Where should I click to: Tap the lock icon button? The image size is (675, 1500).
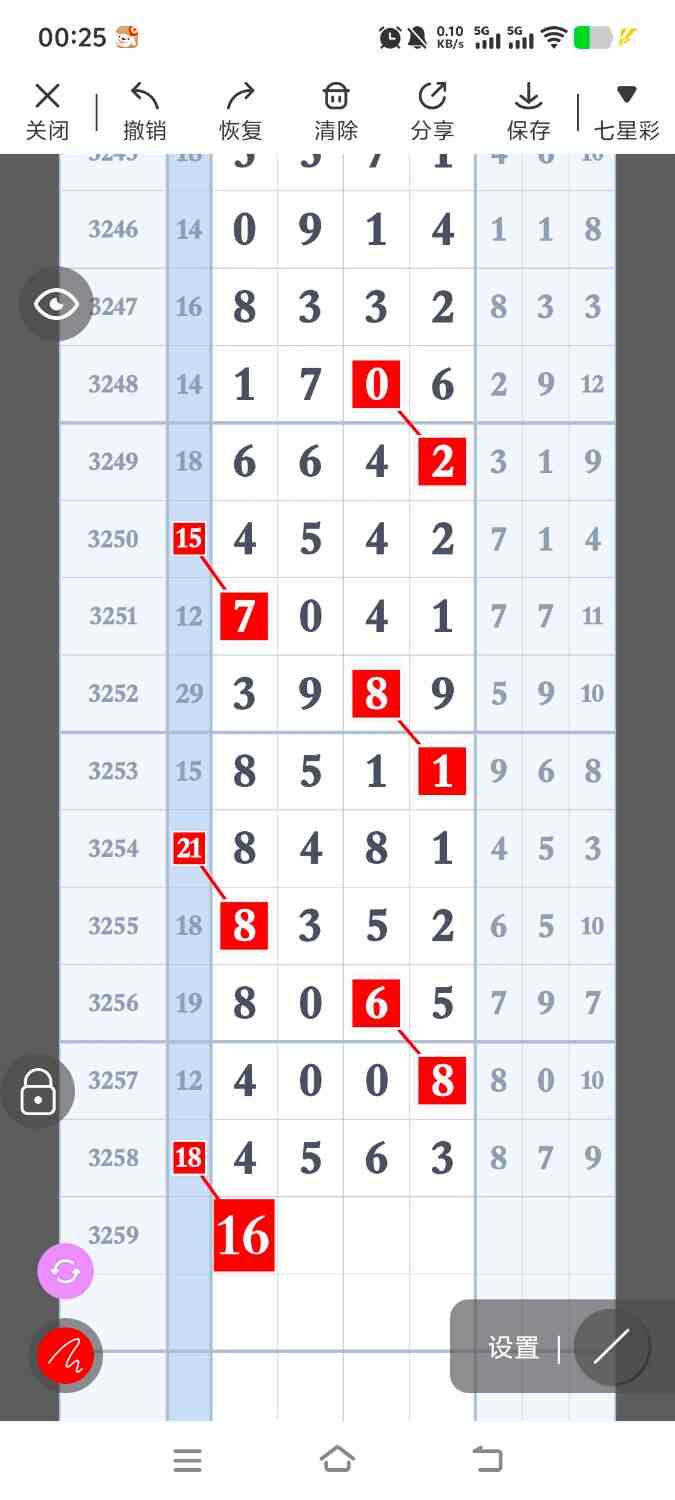(x=38, y=1091)
